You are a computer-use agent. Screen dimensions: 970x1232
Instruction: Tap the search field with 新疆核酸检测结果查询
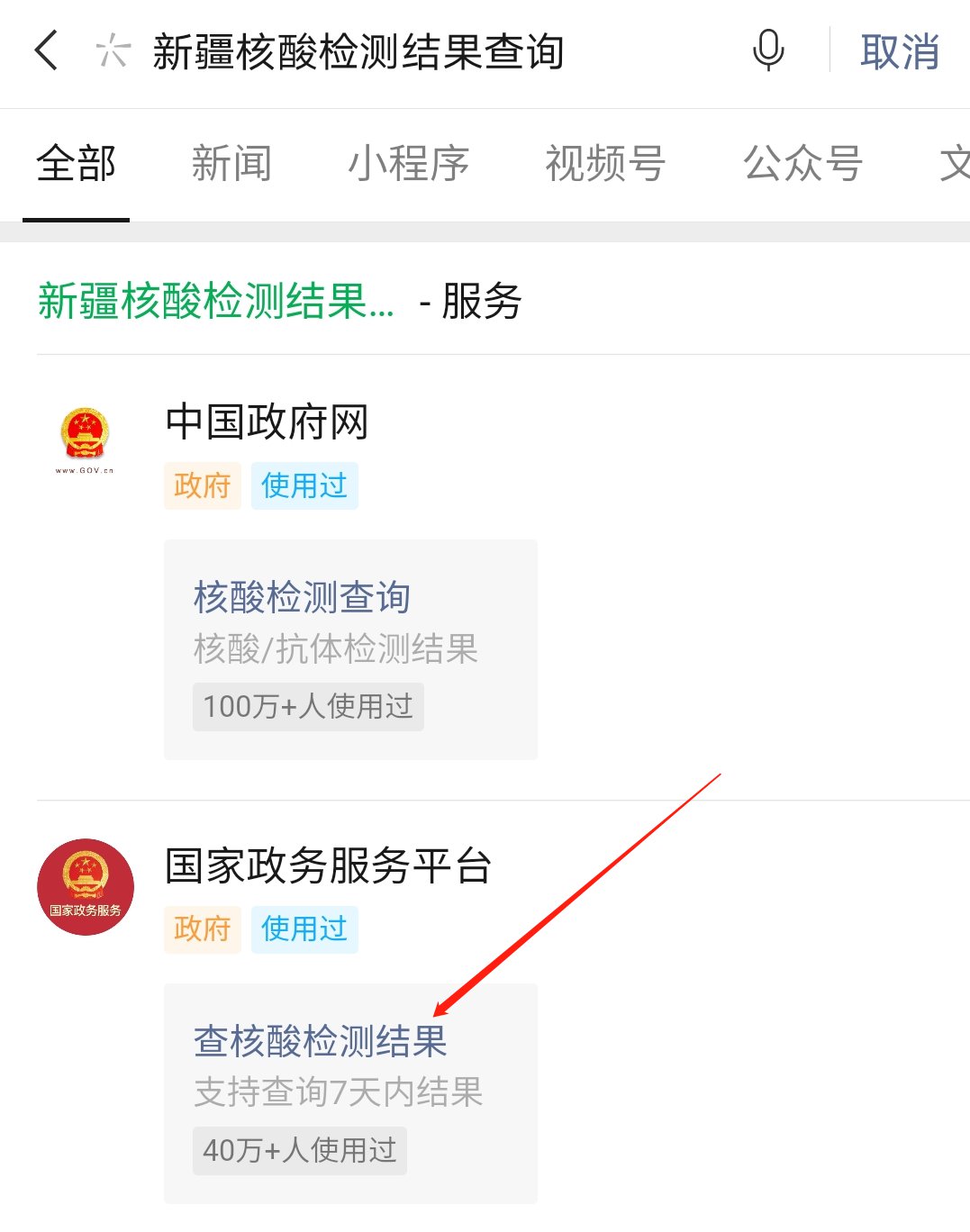pos(358,51)
